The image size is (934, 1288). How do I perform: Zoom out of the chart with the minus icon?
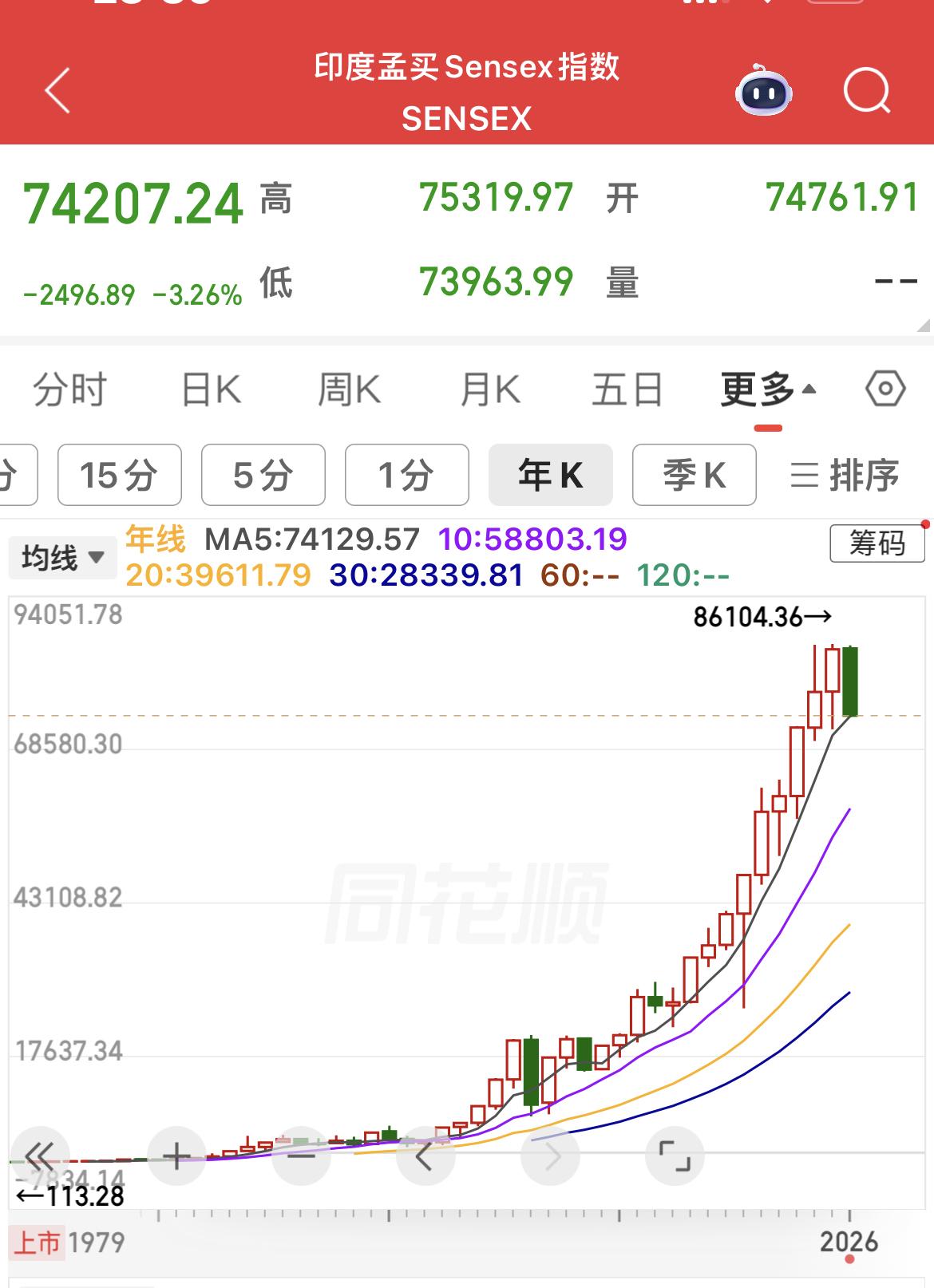tap(300, 1155)
